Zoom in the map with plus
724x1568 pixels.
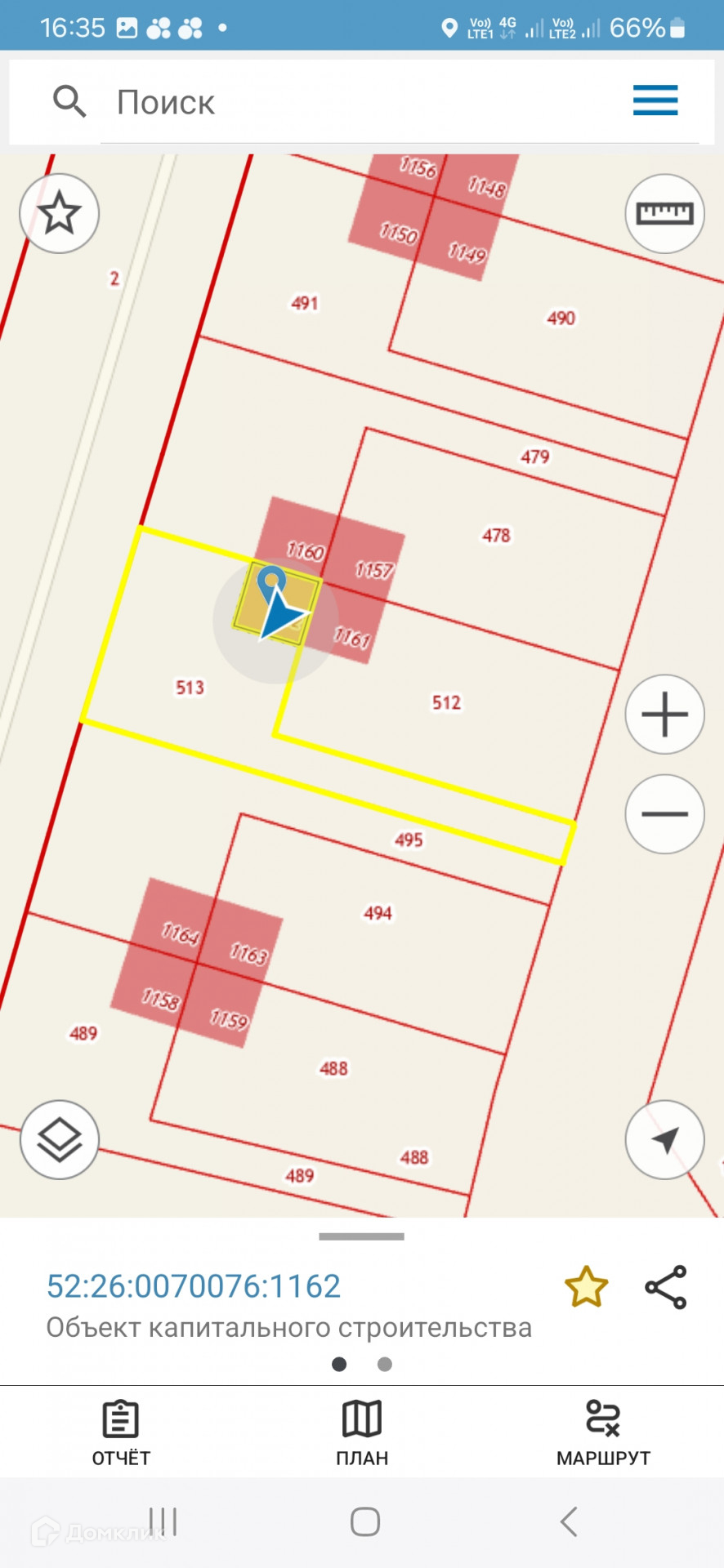tap(664, 715)
